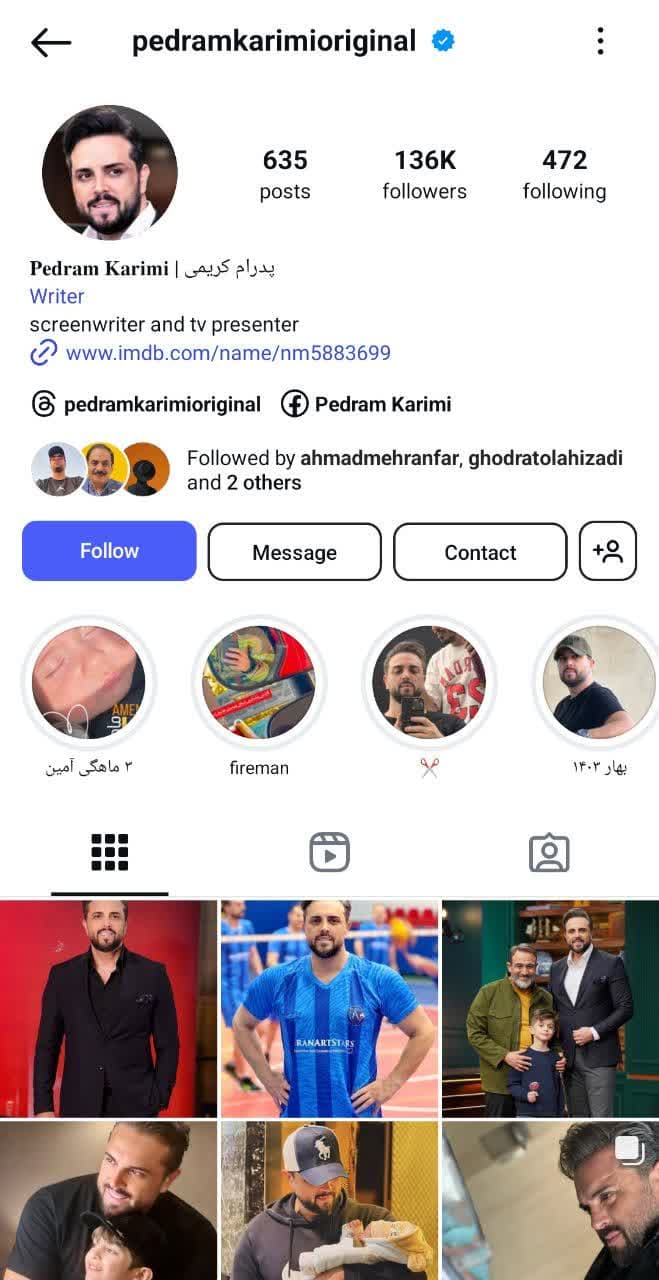Switch to the Reels tab
The width and height of the screenshot is (659, 1280).
click(329, 853)
